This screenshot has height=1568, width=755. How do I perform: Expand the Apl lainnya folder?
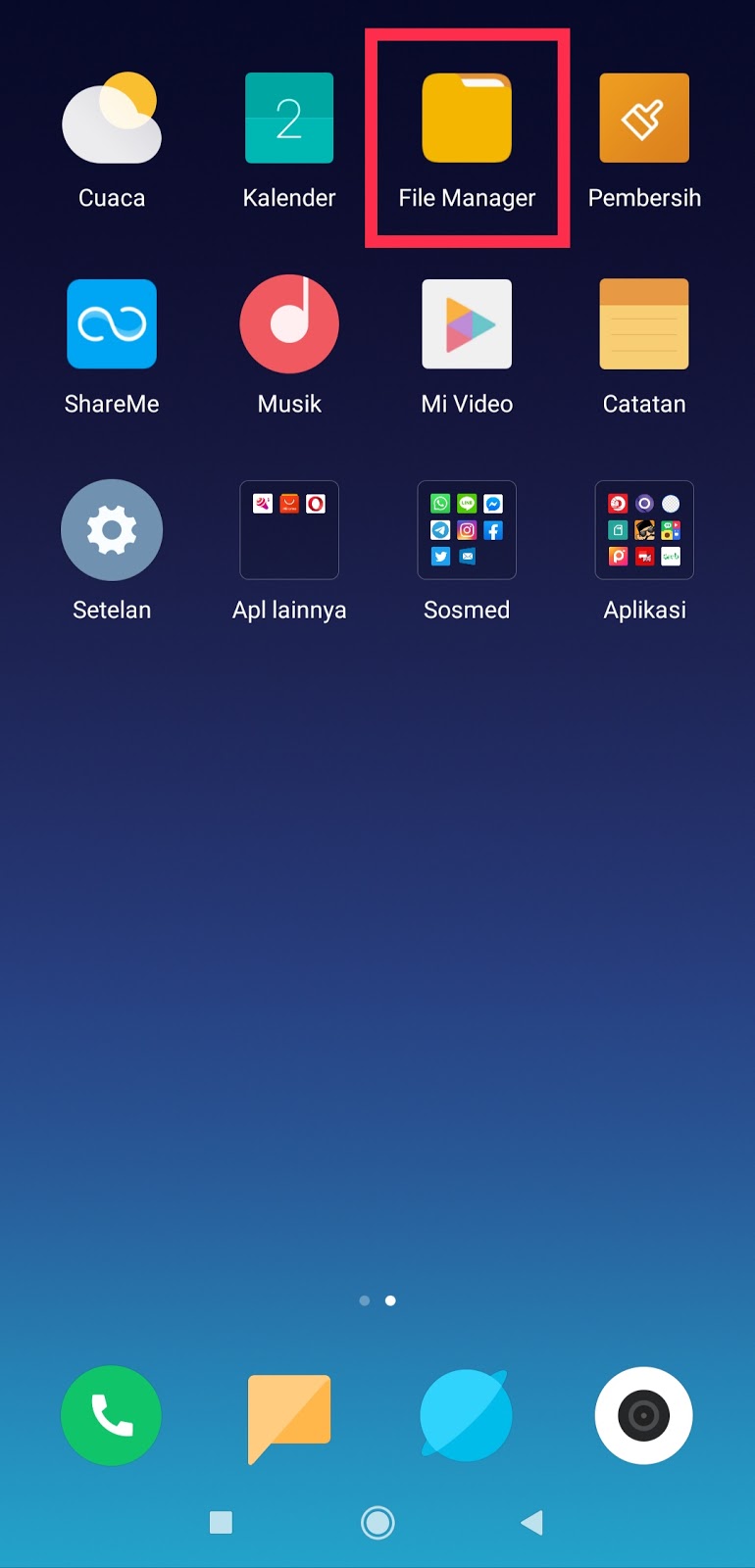(x=289, y=530)
